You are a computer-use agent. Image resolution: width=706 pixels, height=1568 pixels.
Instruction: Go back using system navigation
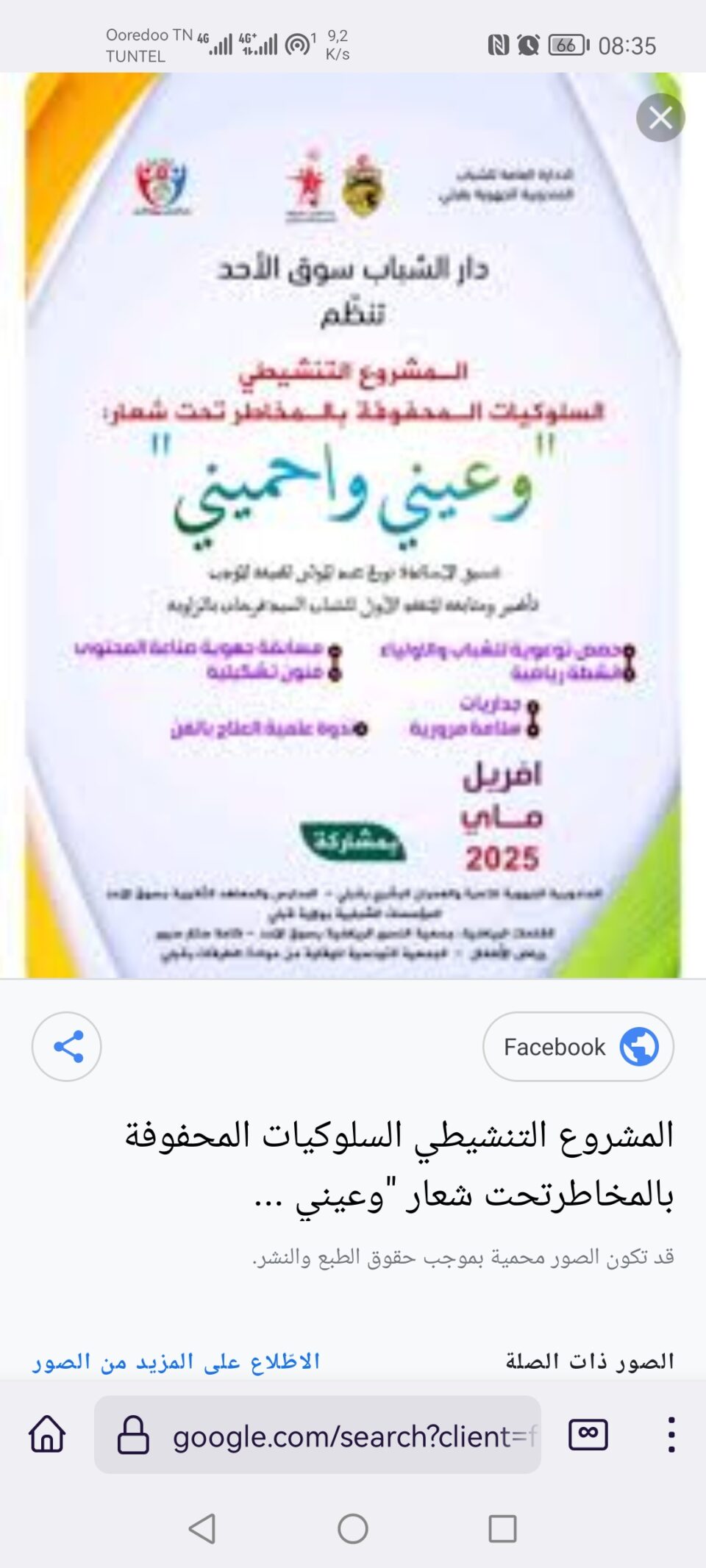click(202, 1529)
